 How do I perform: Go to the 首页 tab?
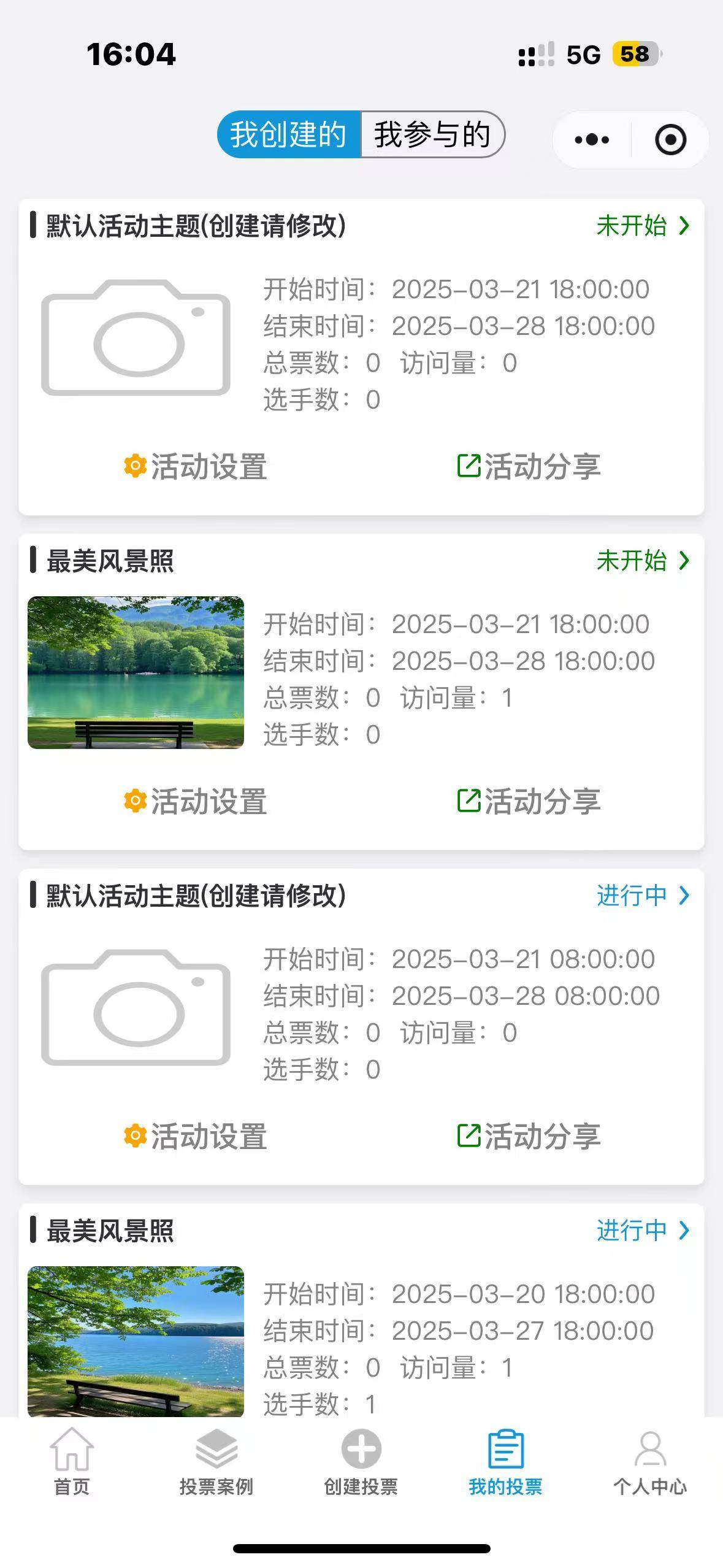pyautogui.click(x=72, y=1461)
